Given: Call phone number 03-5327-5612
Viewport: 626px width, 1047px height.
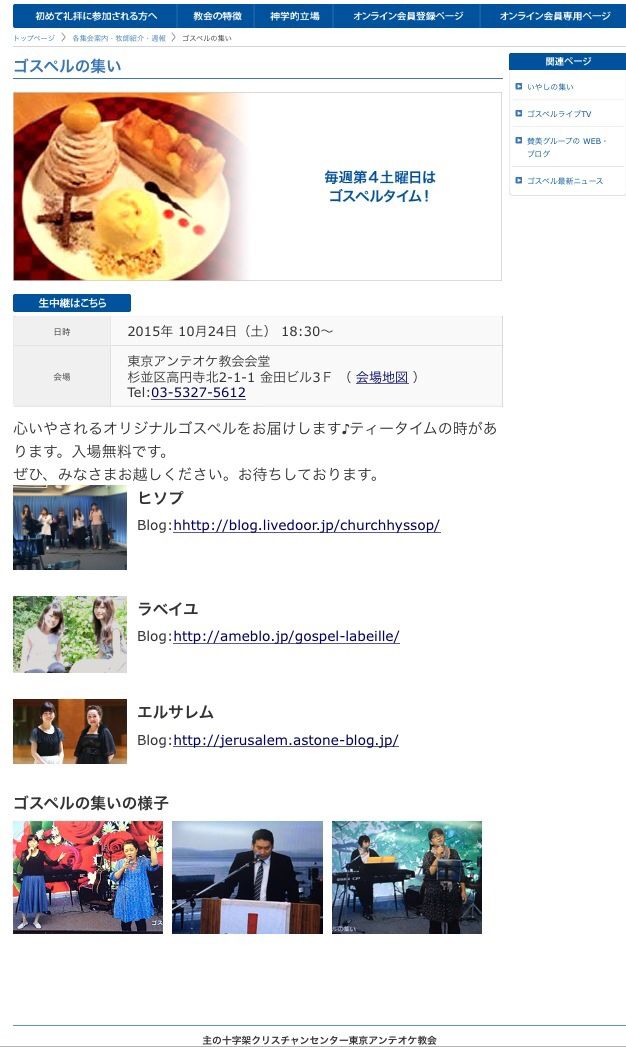Looking at the screenshot, I should click(x=198, y=393).
